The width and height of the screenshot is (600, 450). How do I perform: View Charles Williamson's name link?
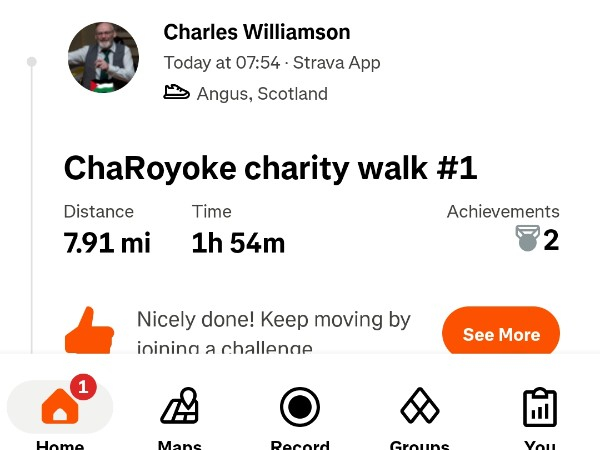[256, 33]
